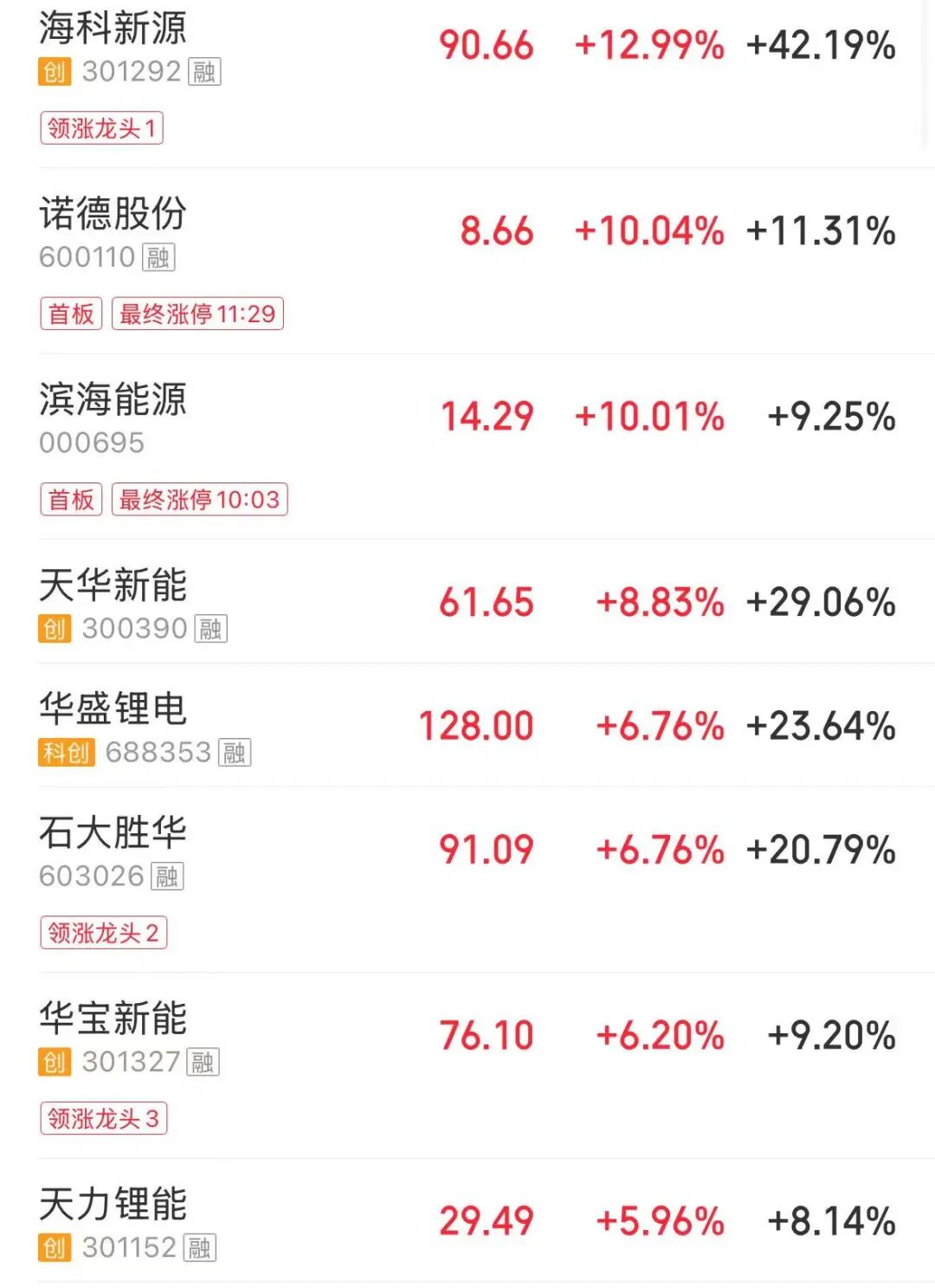Open the 华盛锂电 stock entry
Viewport: 935px width, 1288px height.
[x=113, y=709]
